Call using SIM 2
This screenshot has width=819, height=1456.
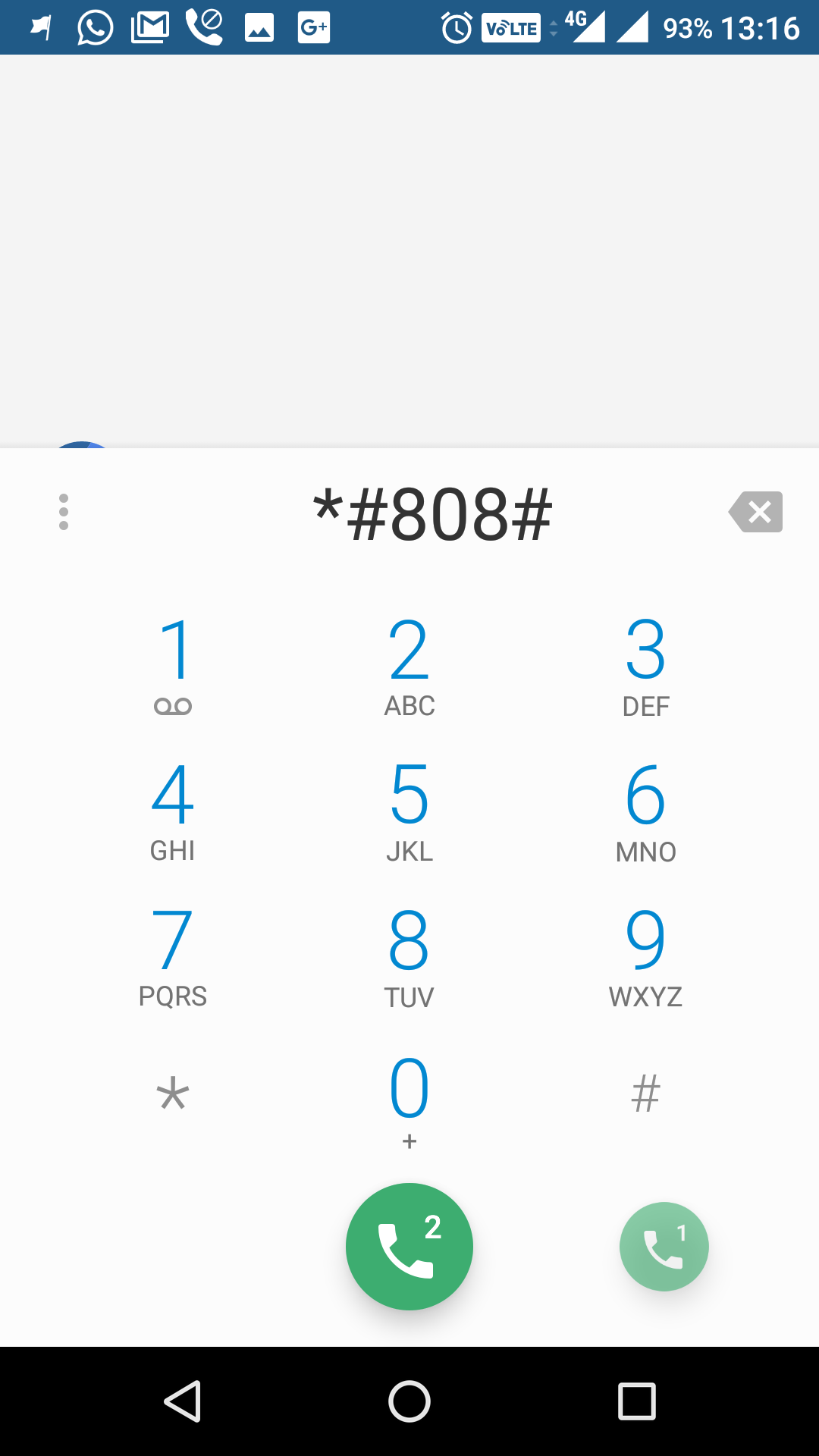click(x=409, y=1247)
